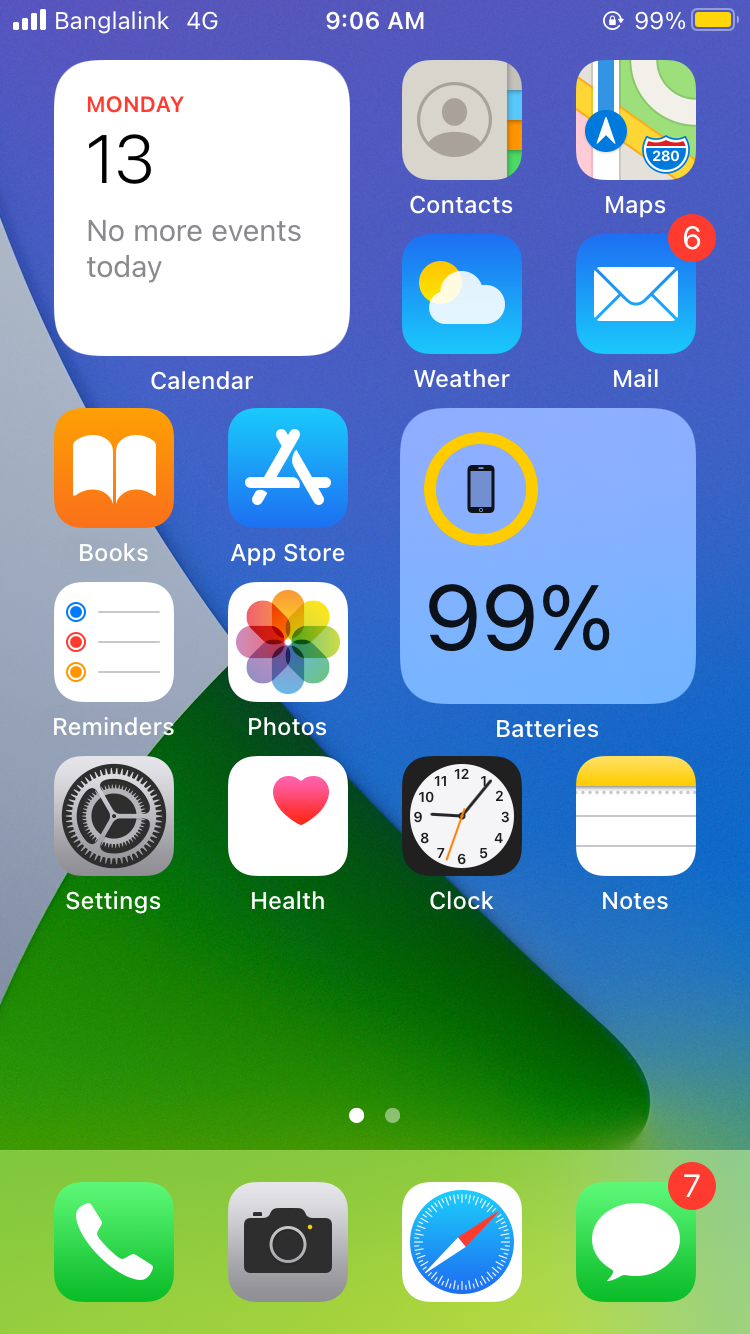The height and width of the screenshot is (1334, 750).
Task: Open Settings
Action: click(x=114, y=816)
